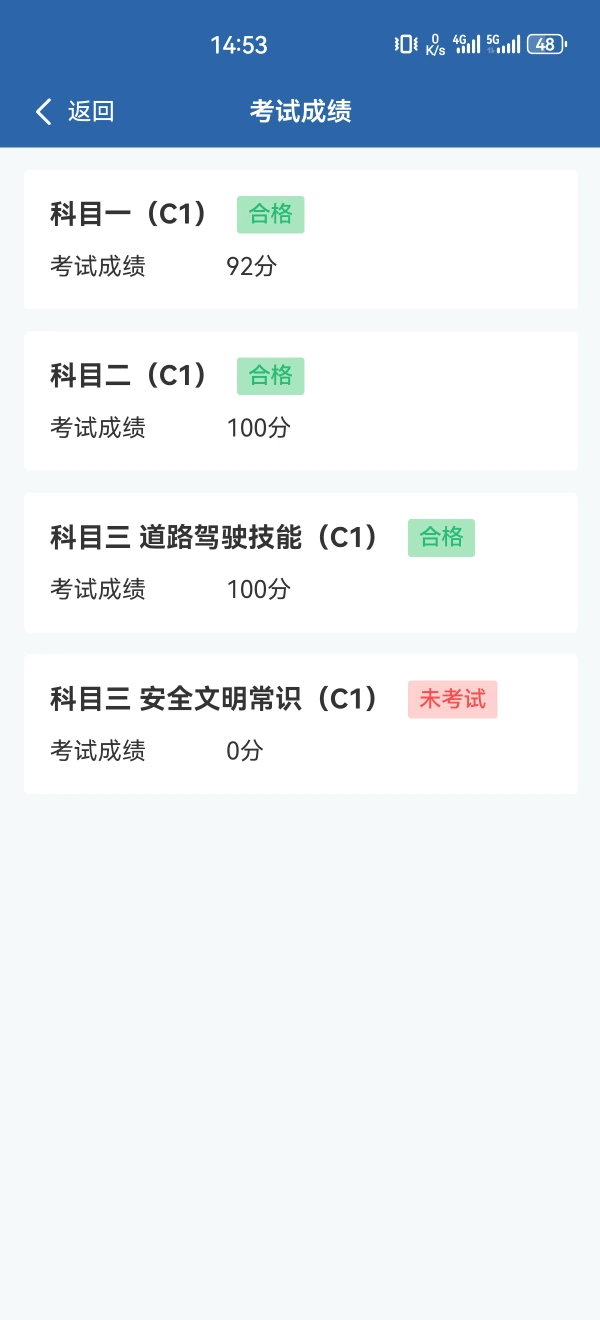Image resolution: width=600 pixels, height=1320 pixels.
Task: Open the 科目二（C1）score card
Action: (x=301, y=401)
